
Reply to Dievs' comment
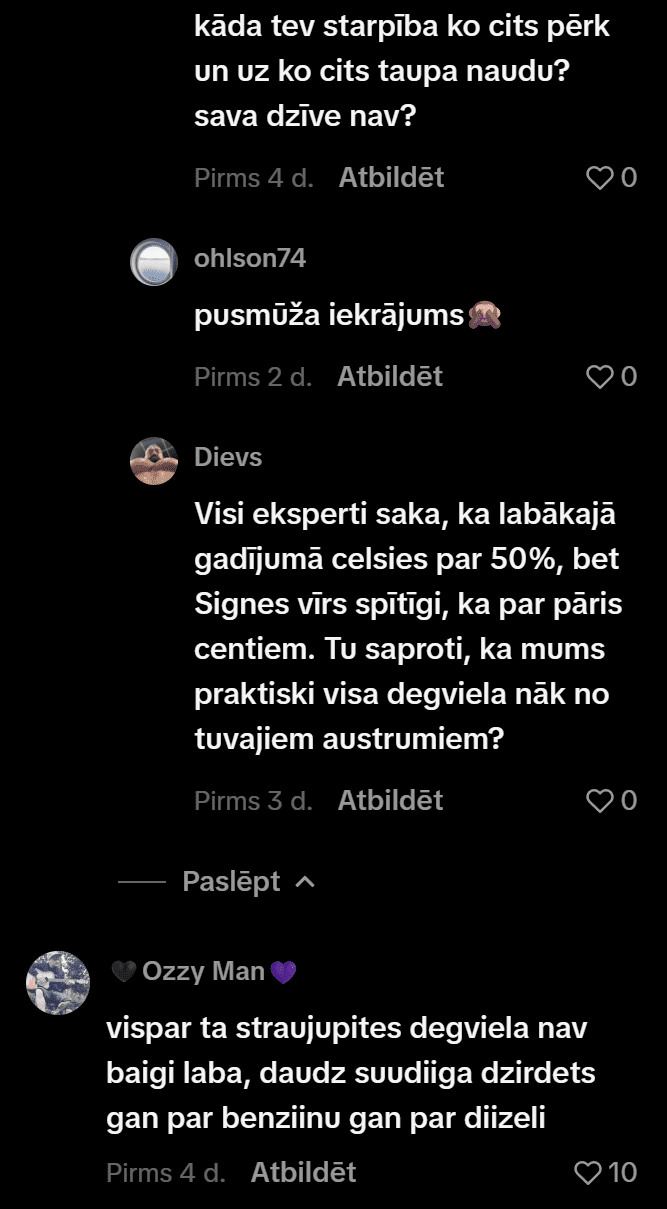coord(390,800)
